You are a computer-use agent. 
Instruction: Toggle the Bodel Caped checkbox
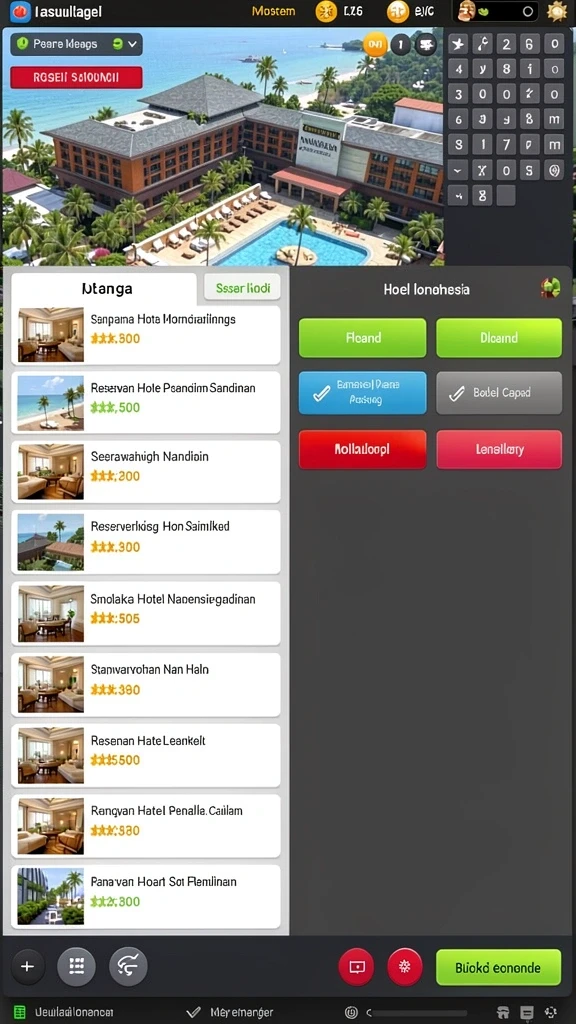coord(499,393)
